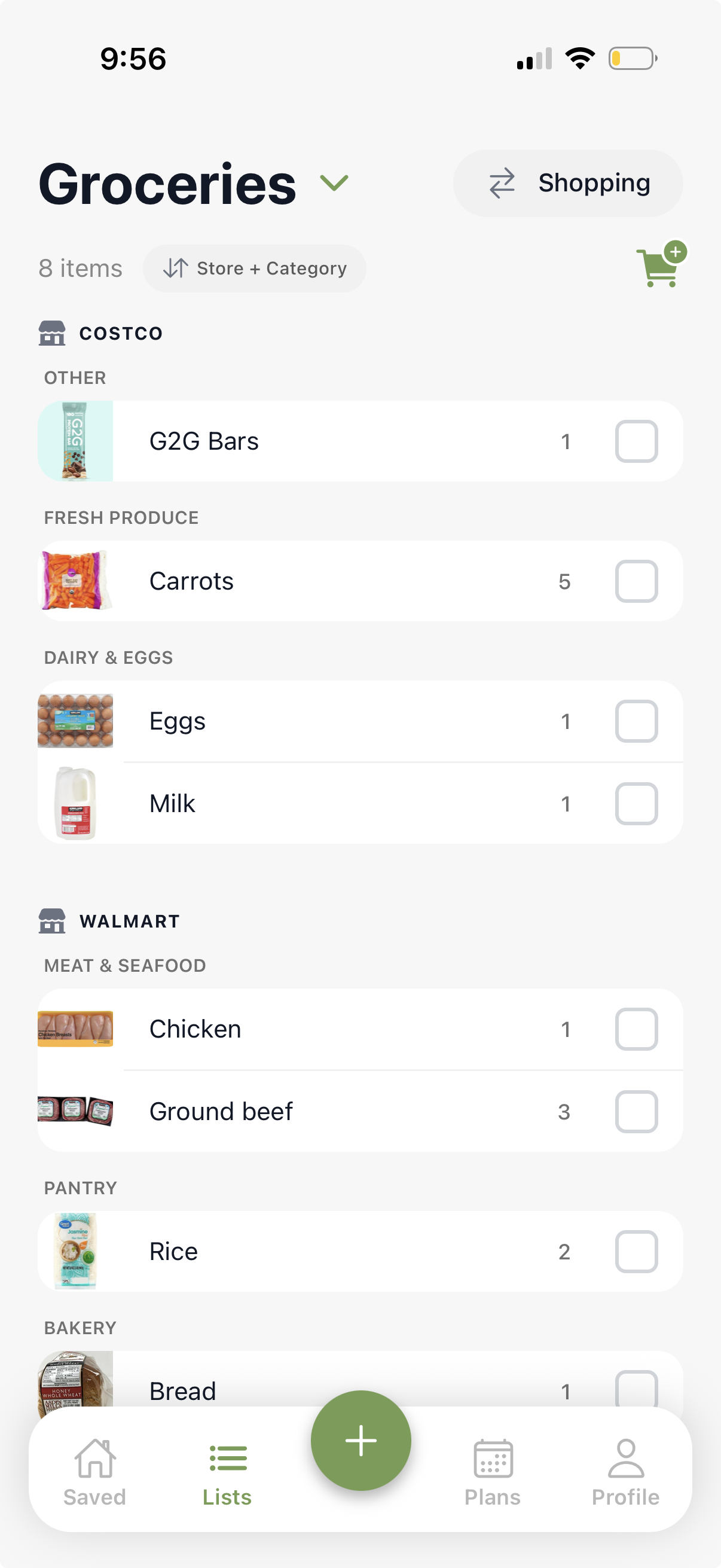Mark Eggs as completed

(636, 721)
